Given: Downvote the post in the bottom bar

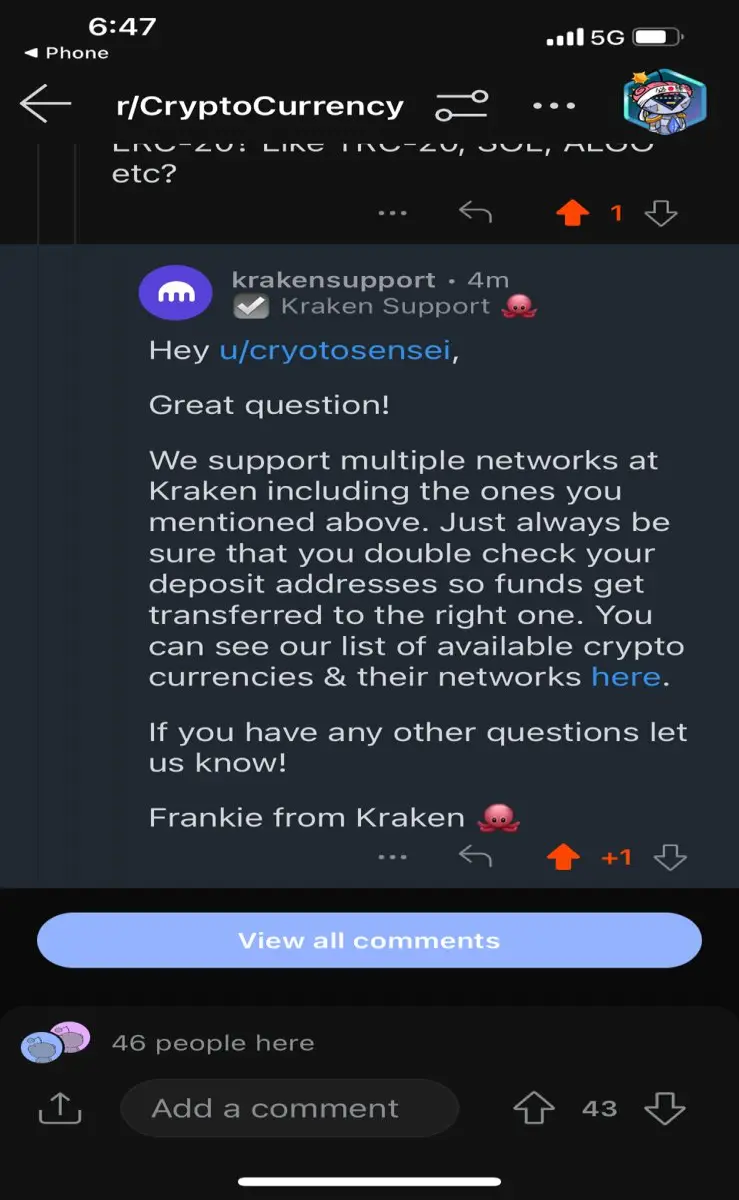Looking at the screenshot, I should coord(663,1108).
